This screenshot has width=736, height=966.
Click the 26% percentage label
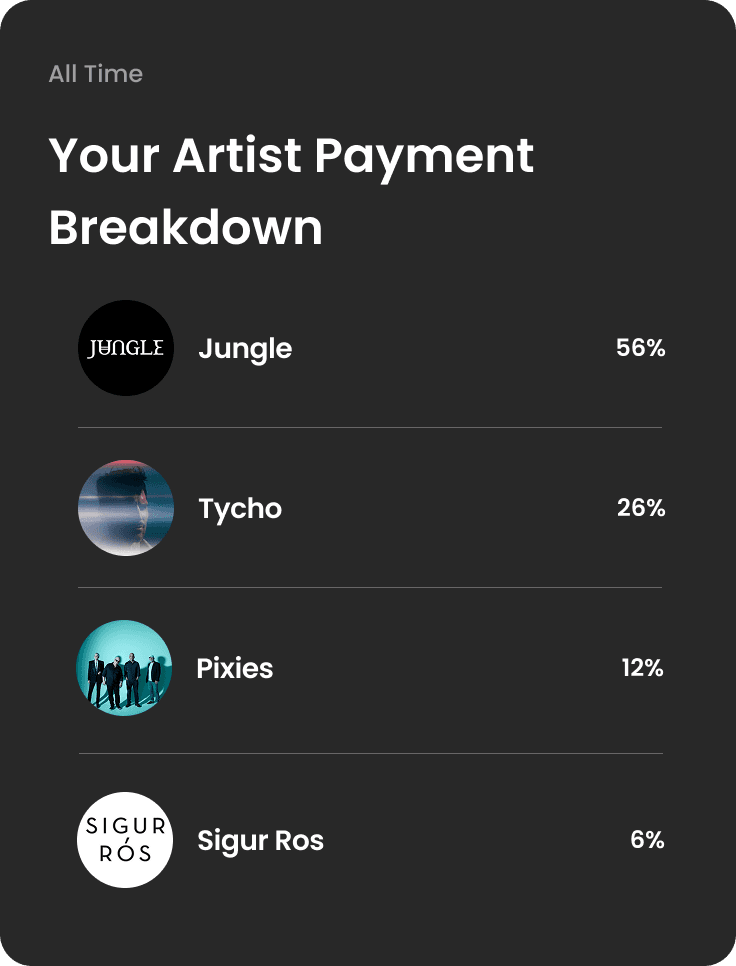[x=640, y=508]
